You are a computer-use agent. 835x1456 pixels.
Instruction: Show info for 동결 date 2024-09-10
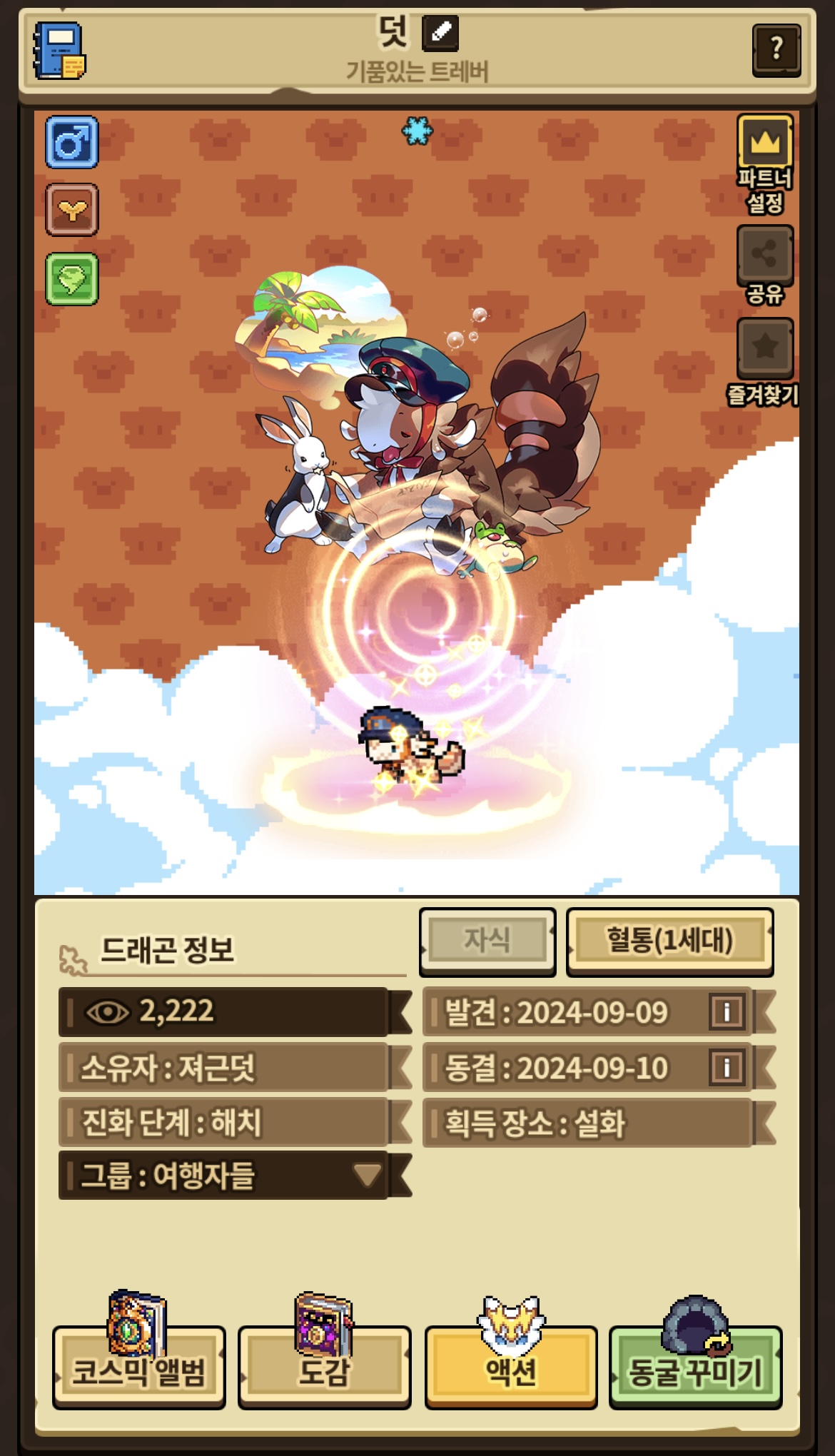coord(727,1067)
